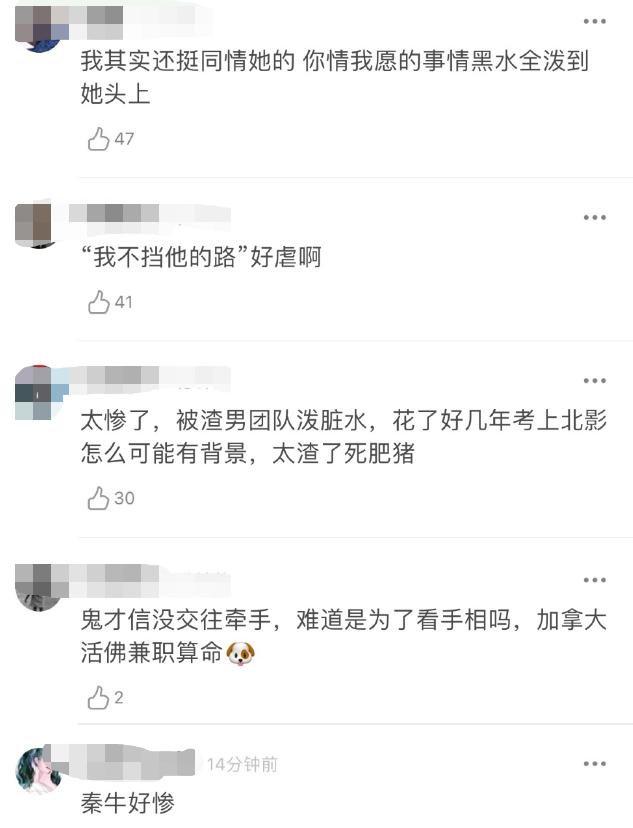
Task: Open more options on the "好虐啊" comment
Action: click(x=595, y=217)
